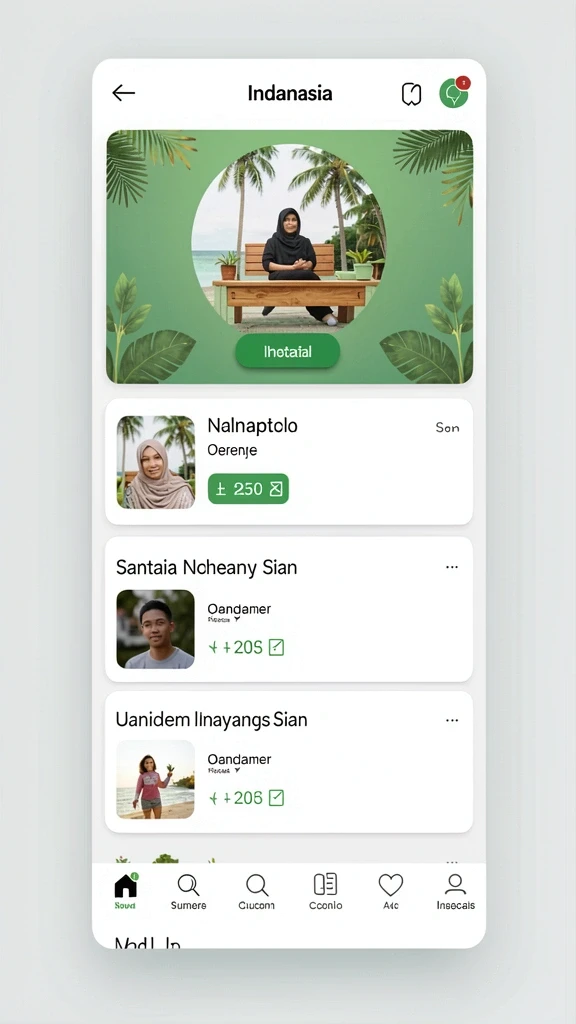
Task: Tap the green Ihotaial button on banner
Action: pyautogui.click(x=287, y=351)
